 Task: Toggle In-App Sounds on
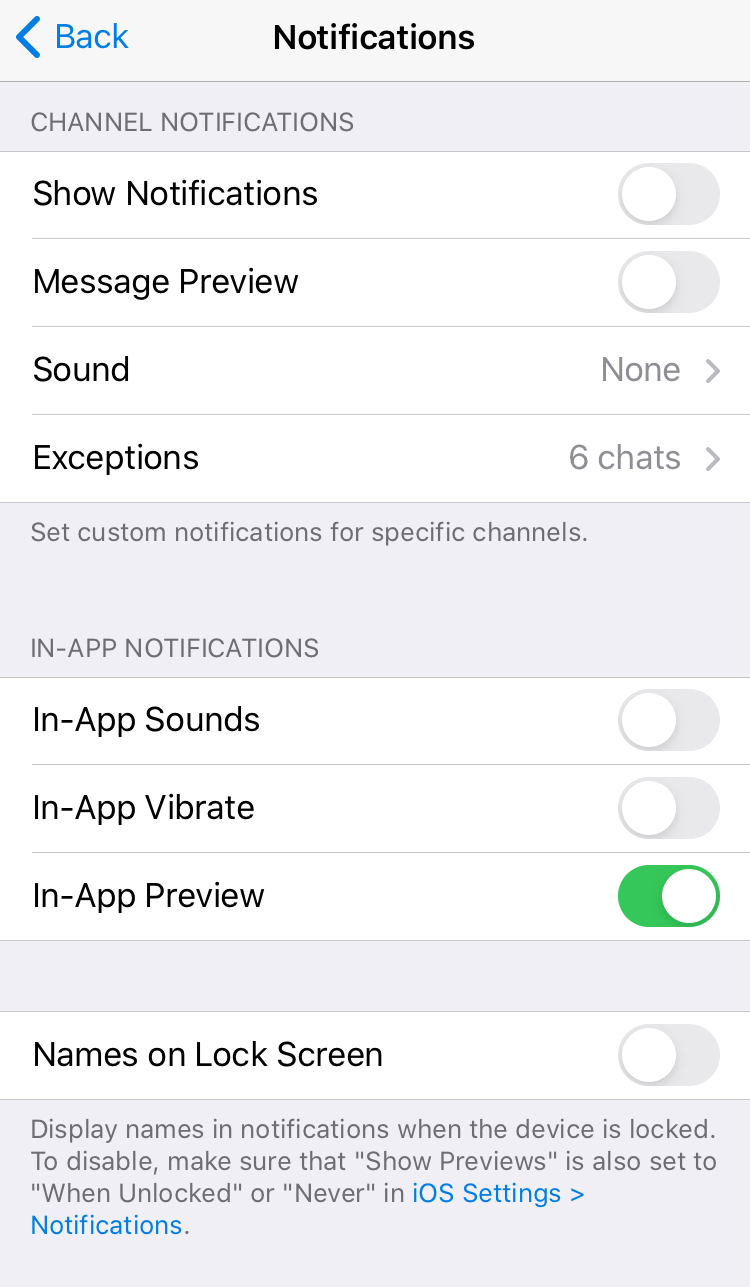(669, 720)
